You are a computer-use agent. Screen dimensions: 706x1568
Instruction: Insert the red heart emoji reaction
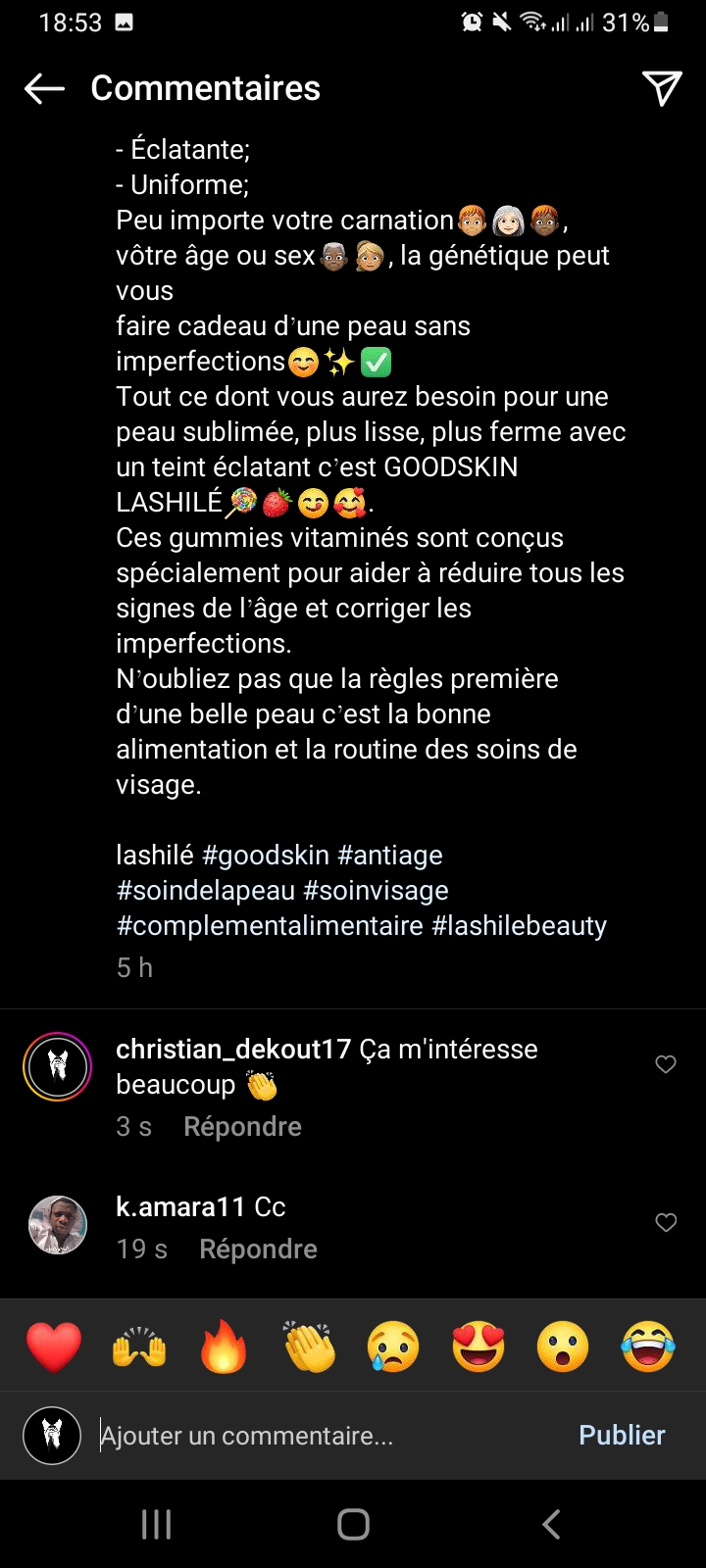click(54, 1347)
